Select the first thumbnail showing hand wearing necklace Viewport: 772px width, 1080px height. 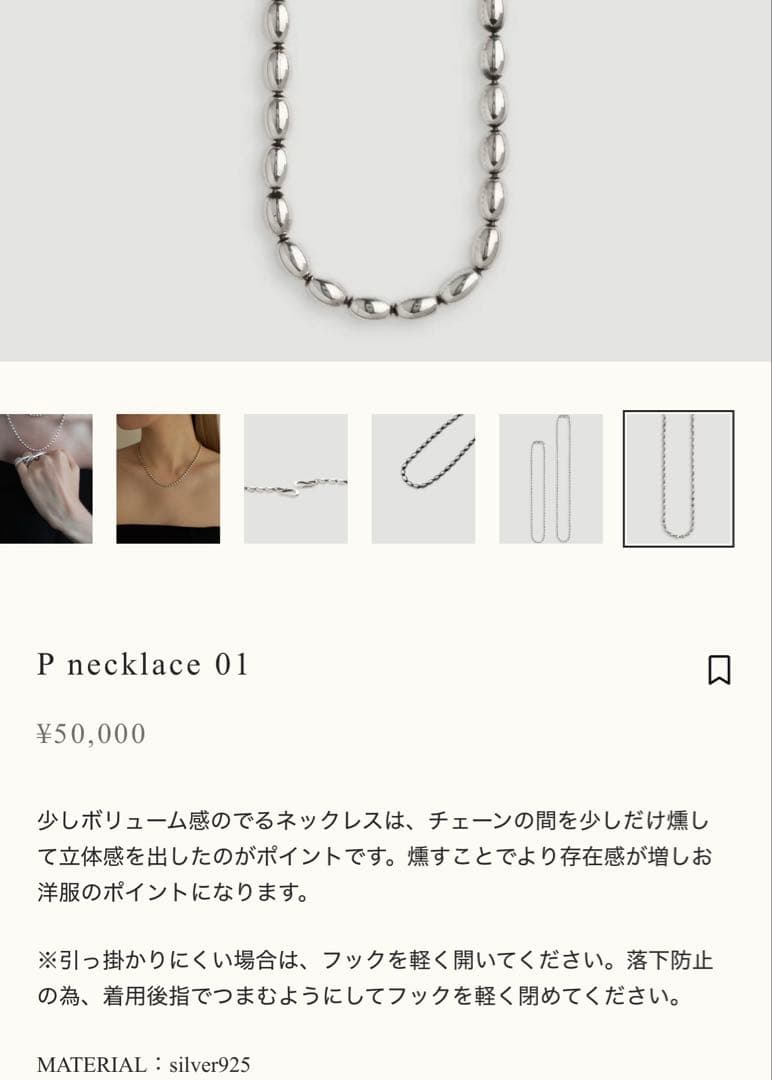coord(48,478)
